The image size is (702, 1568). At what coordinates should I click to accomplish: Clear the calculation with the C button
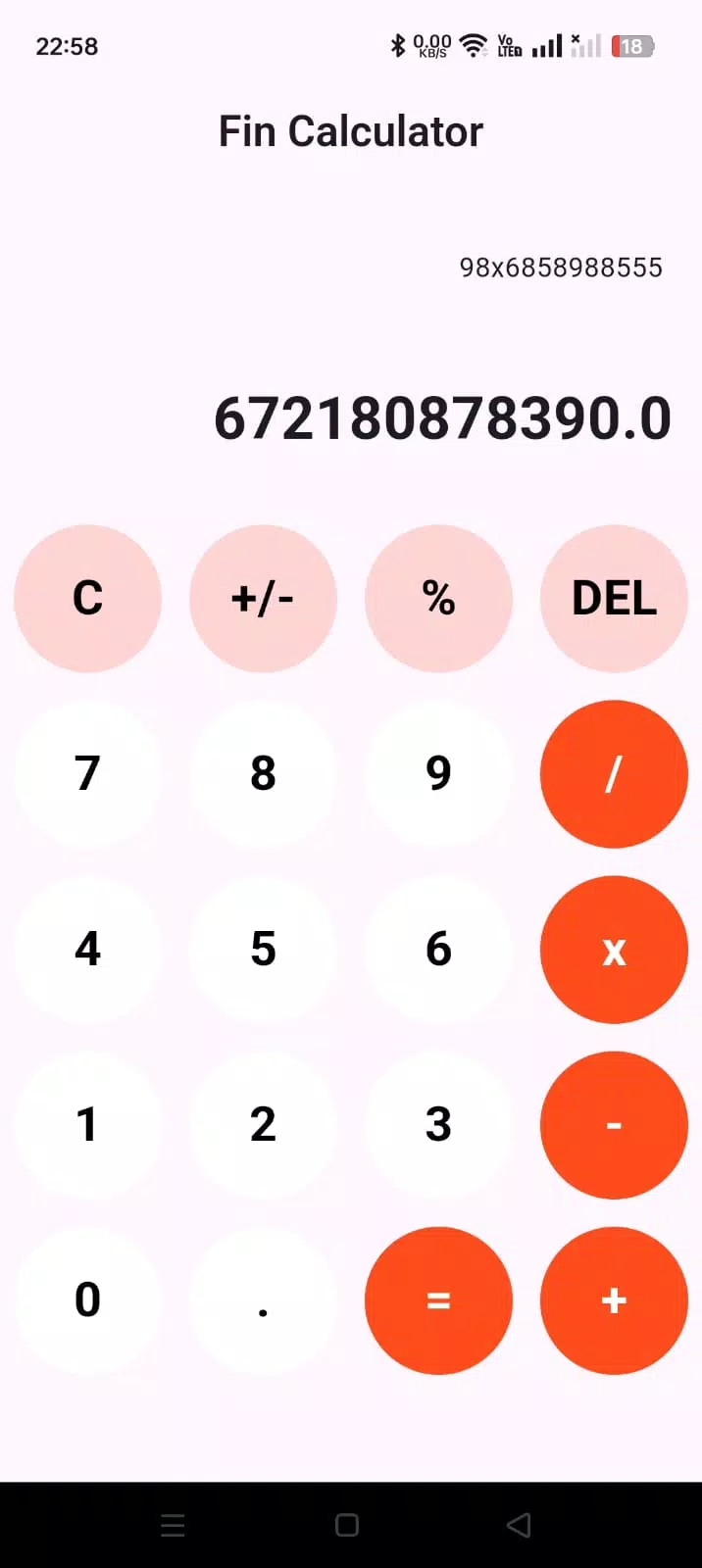pos(87,598)
